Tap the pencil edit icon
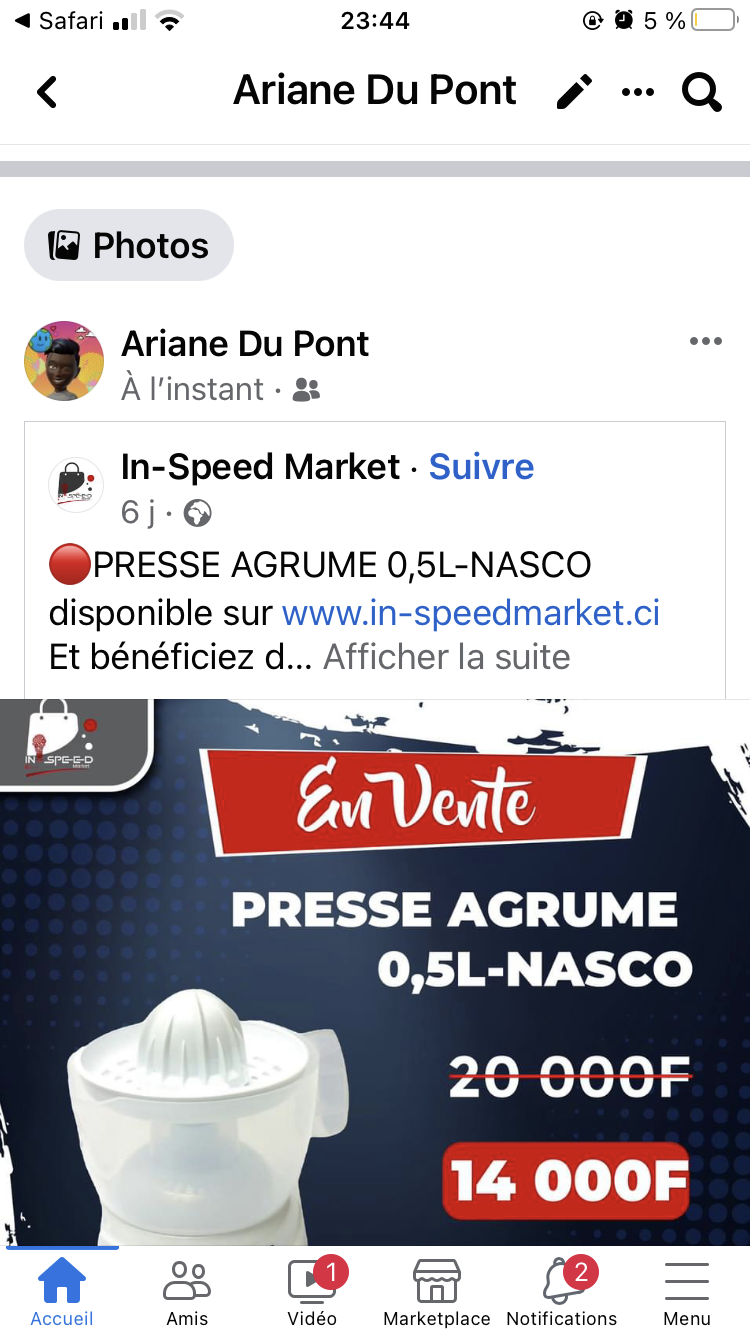Screen dimensions: 750x1334 point(574,92)
